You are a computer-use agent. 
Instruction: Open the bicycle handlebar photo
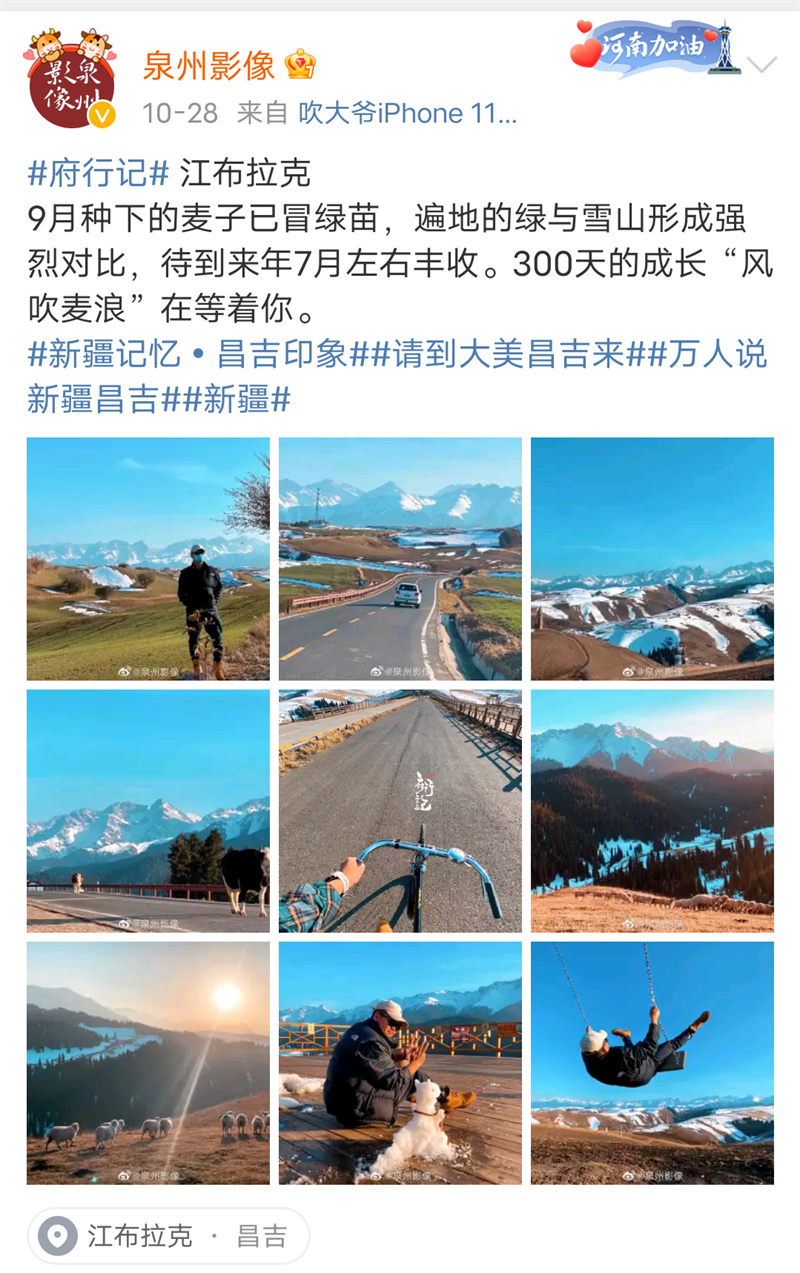pos(400,810)
